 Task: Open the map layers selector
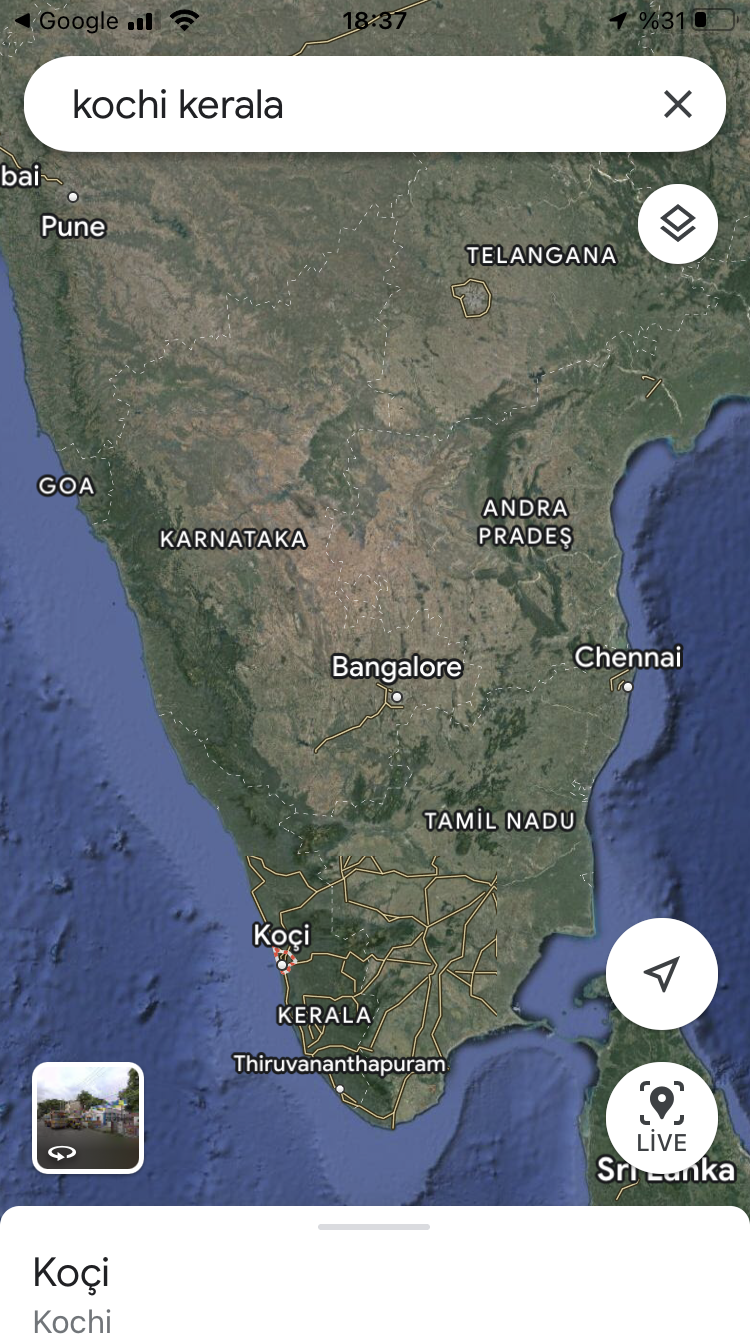677,224
